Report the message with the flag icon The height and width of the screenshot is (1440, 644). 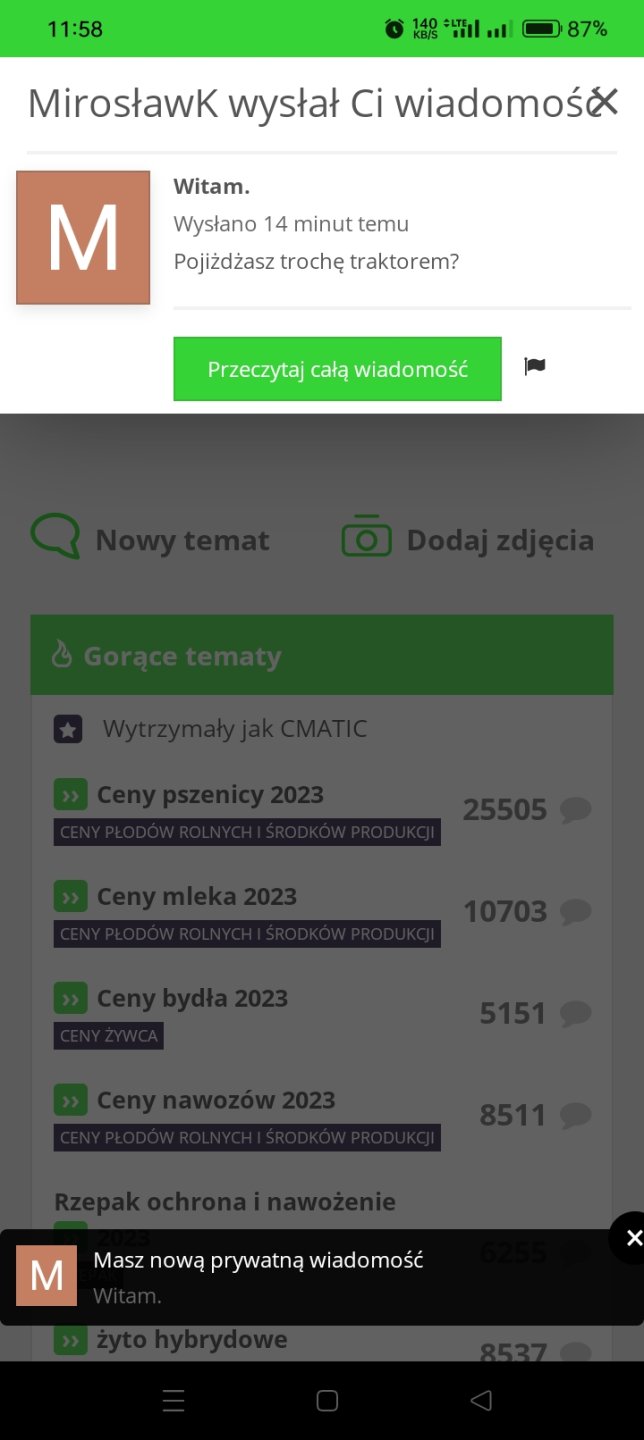pos(535,366)
